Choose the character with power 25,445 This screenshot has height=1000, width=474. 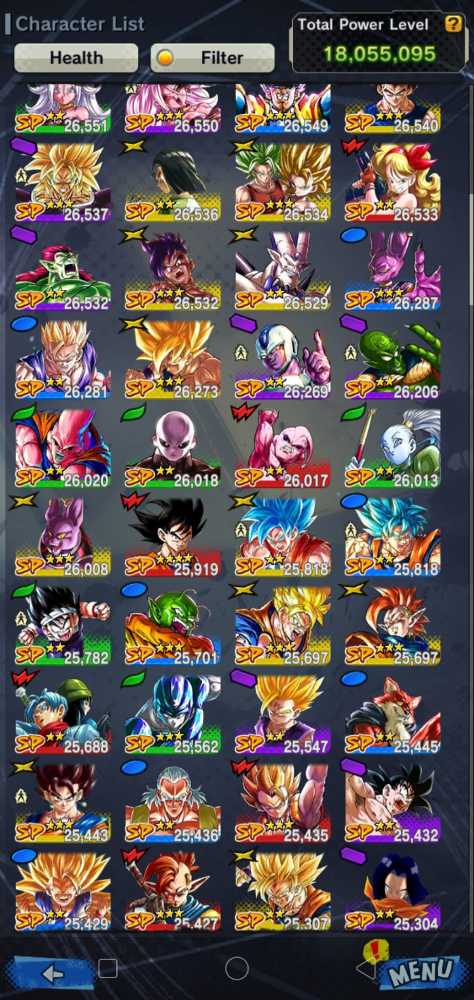pyautogui.click(x=392, y=714)
